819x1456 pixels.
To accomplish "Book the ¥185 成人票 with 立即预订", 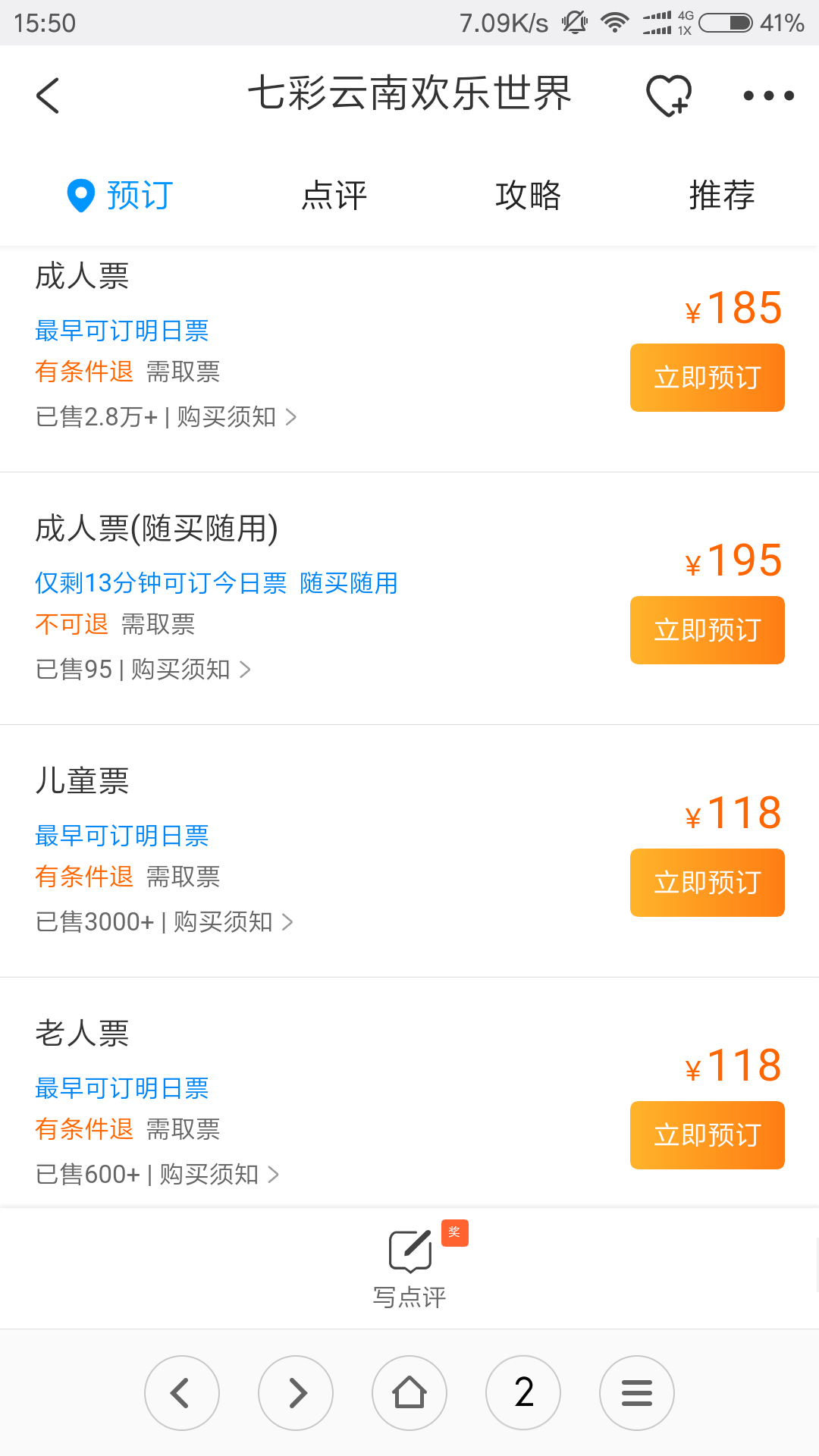I will pyautogui.click(x=708, y=378).
